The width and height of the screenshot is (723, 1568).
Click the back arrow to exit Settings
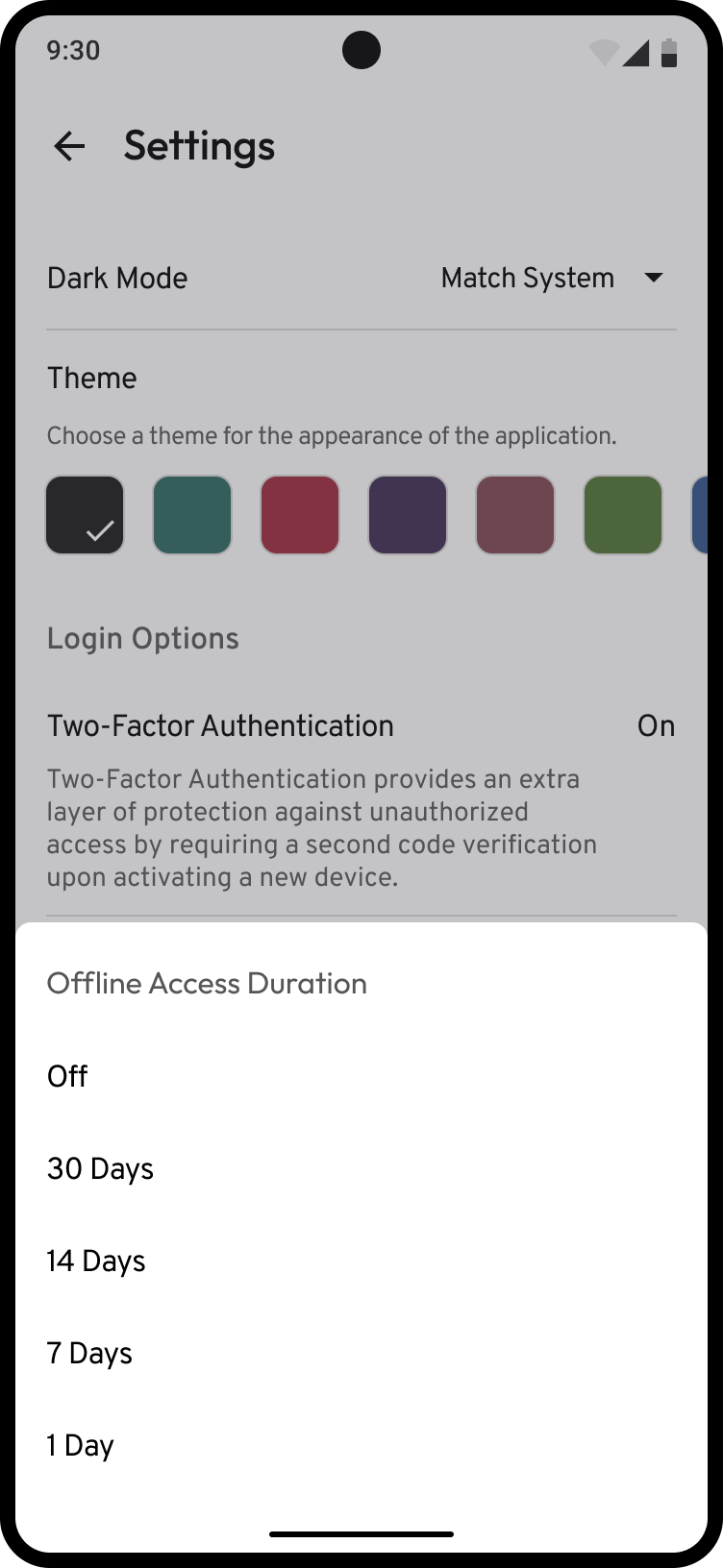(x=67, y=146)
